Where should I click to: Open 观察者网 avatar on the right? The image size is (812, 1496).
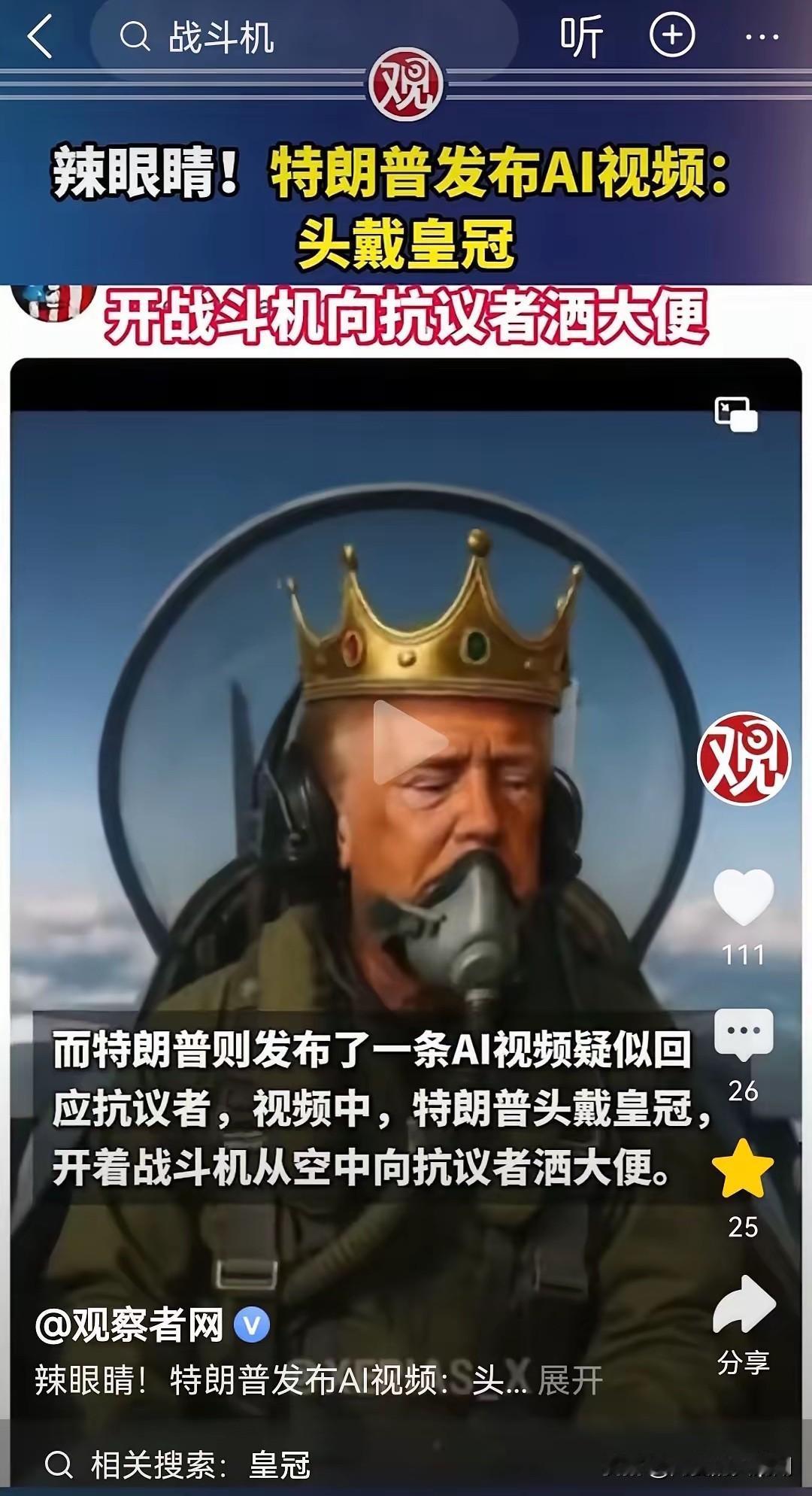click(x=743, y=758)
